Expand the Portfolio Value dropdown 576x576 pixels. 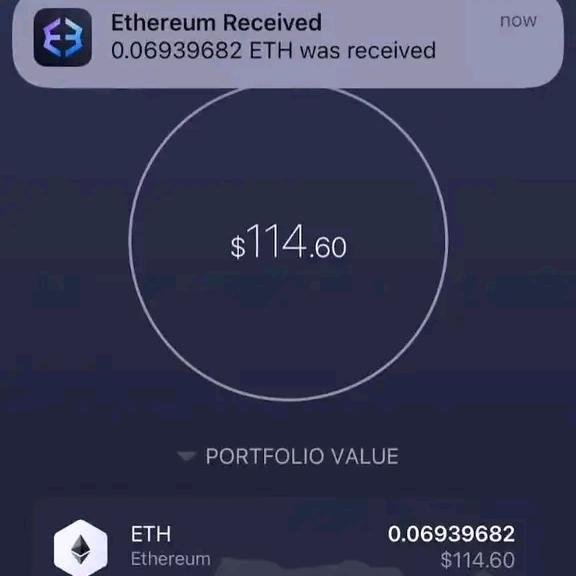(288, 456)
